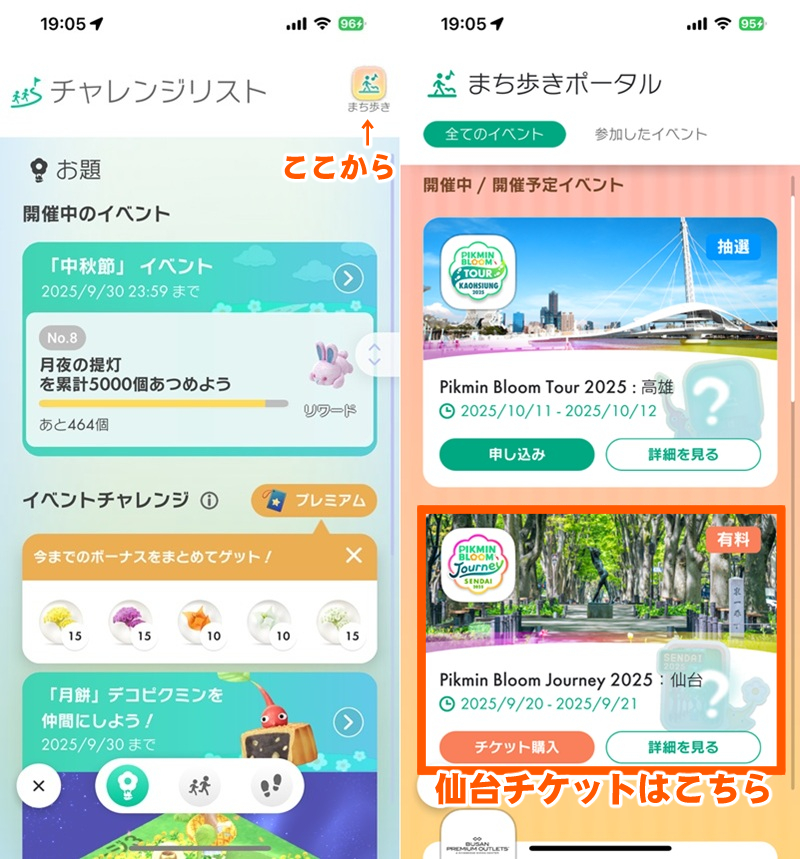Screen dimensions: 800x859
Task: Toggle the up-down arrow handle
Action: click(375, 355)
